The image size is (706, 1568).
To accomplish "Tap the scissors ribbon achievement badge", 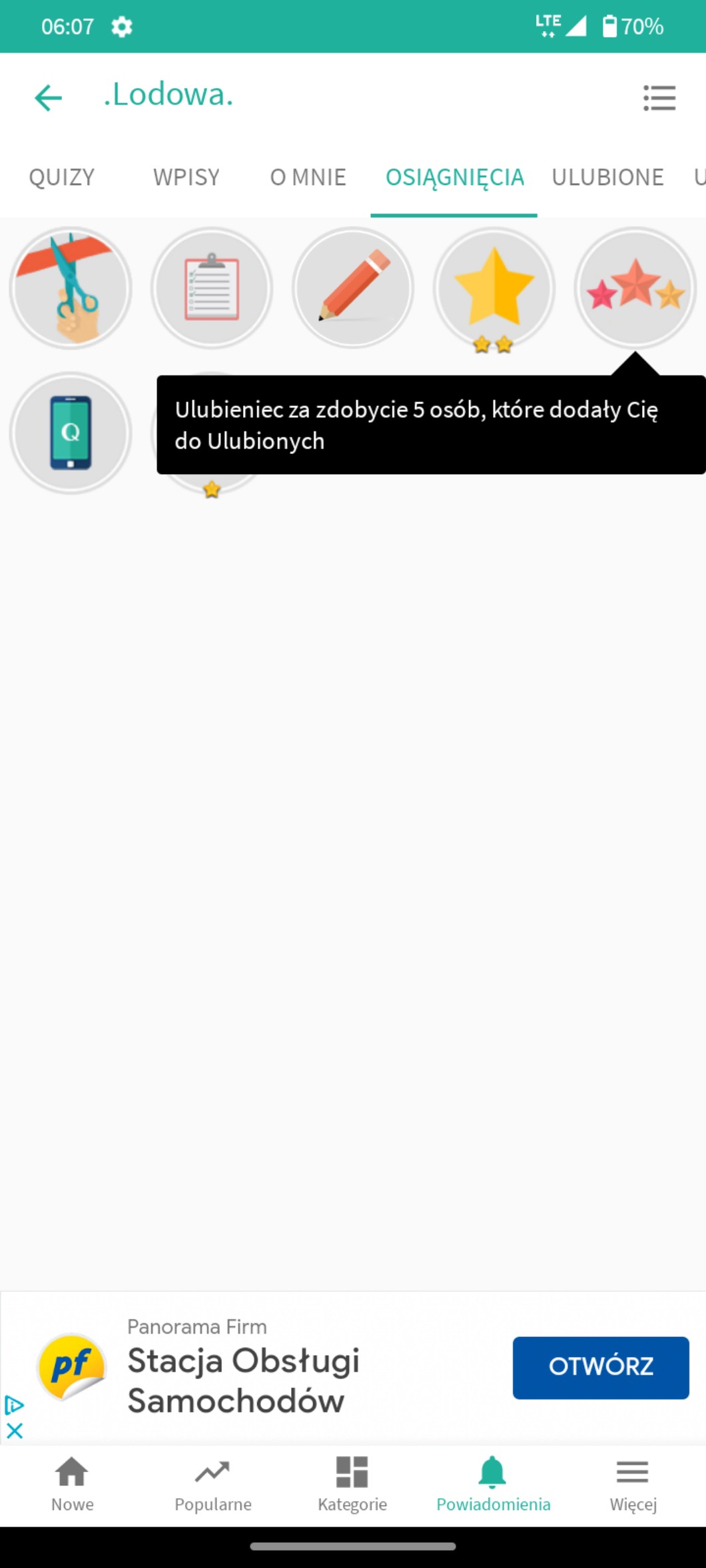I will (x=71, y=288).
